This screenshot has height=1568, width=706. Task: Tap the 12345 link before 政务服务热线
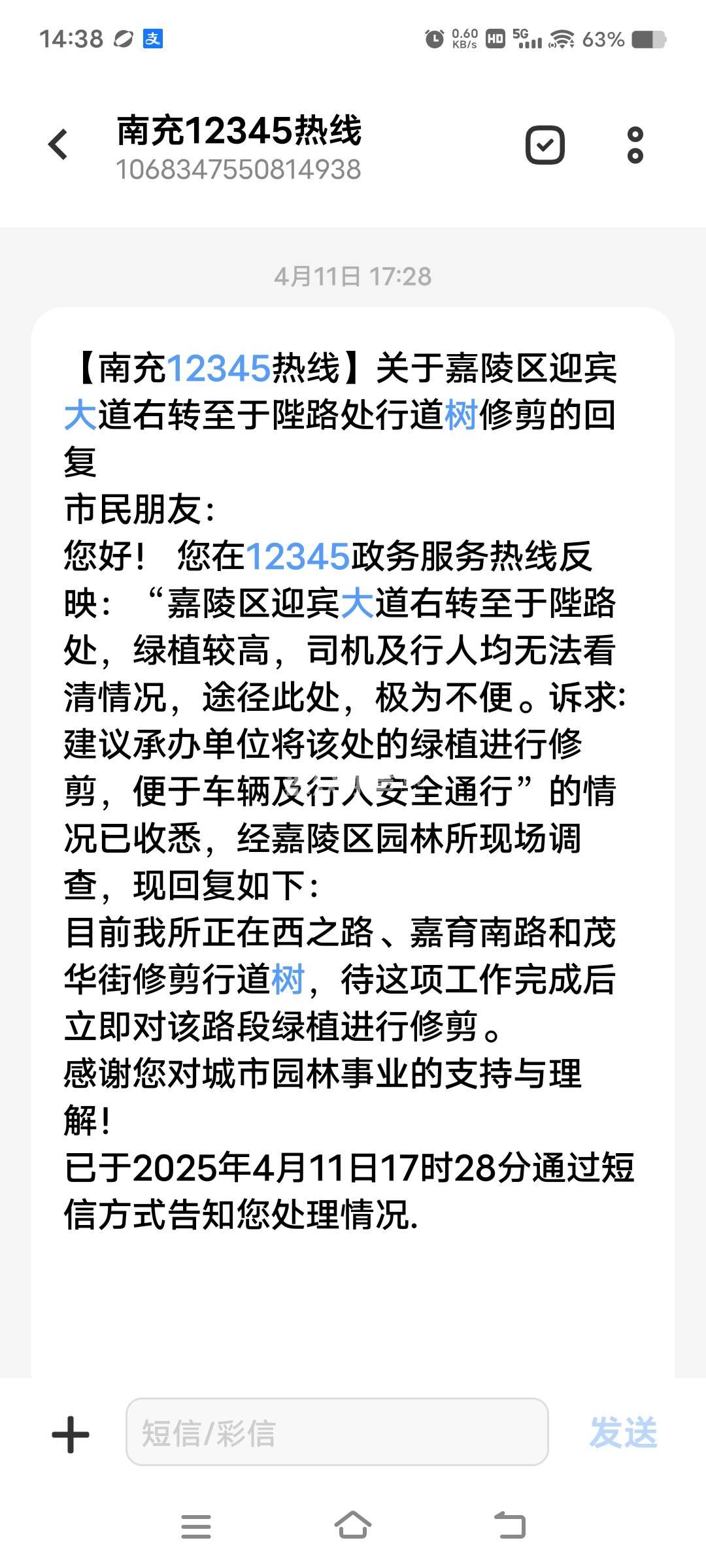coord(297,556)
